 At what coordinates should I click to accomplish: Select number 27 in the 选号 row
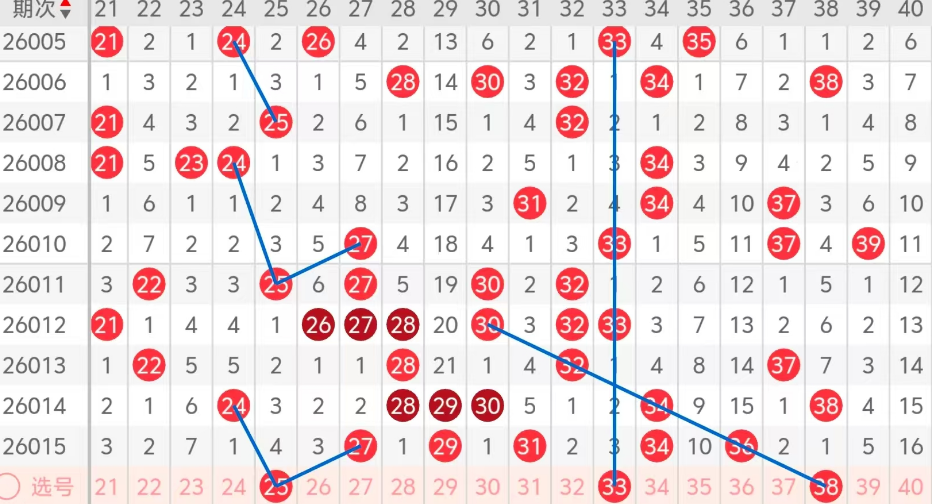tap(360, 487)
